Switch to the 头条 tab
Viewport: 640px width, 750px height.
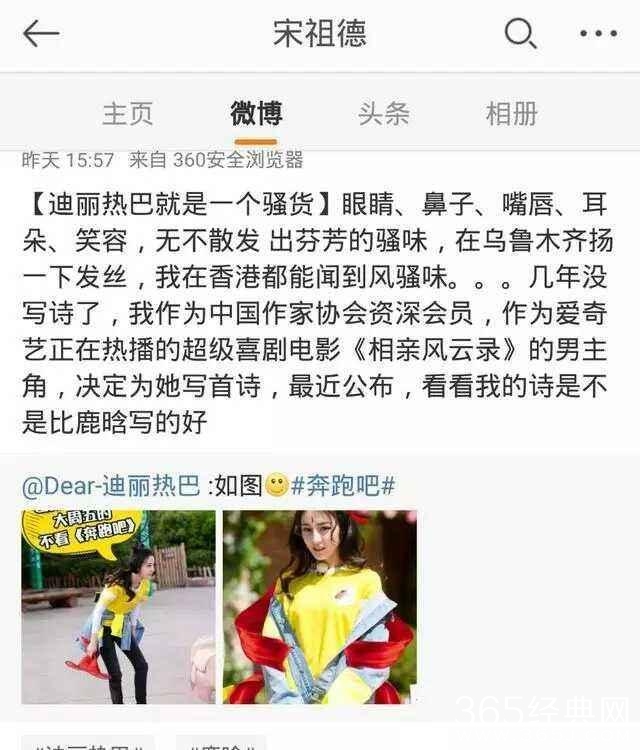pyautogui.click(x=384, y=112)
